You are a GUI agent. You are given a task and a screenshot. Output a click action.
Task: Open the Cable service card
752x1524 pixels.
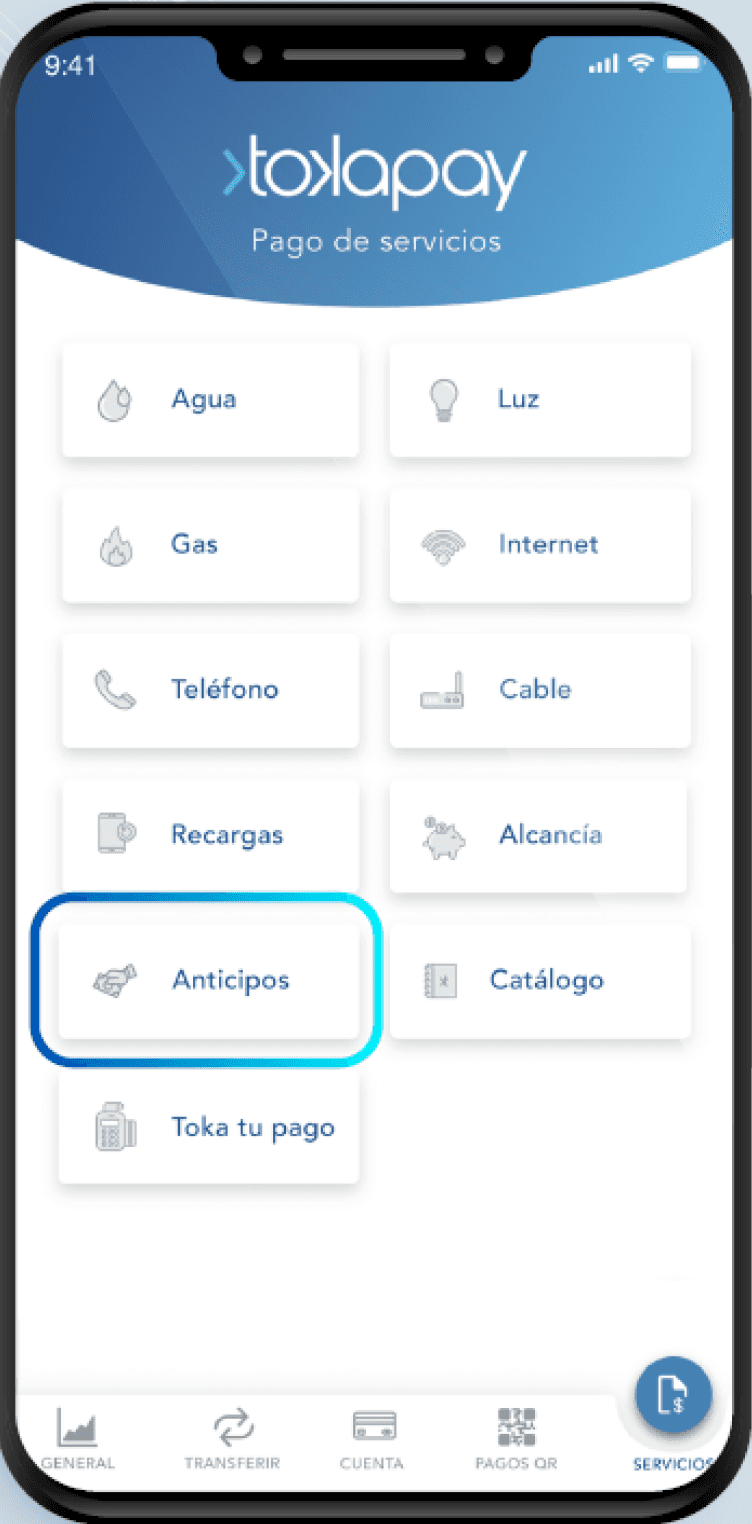(x=539, y=690)
